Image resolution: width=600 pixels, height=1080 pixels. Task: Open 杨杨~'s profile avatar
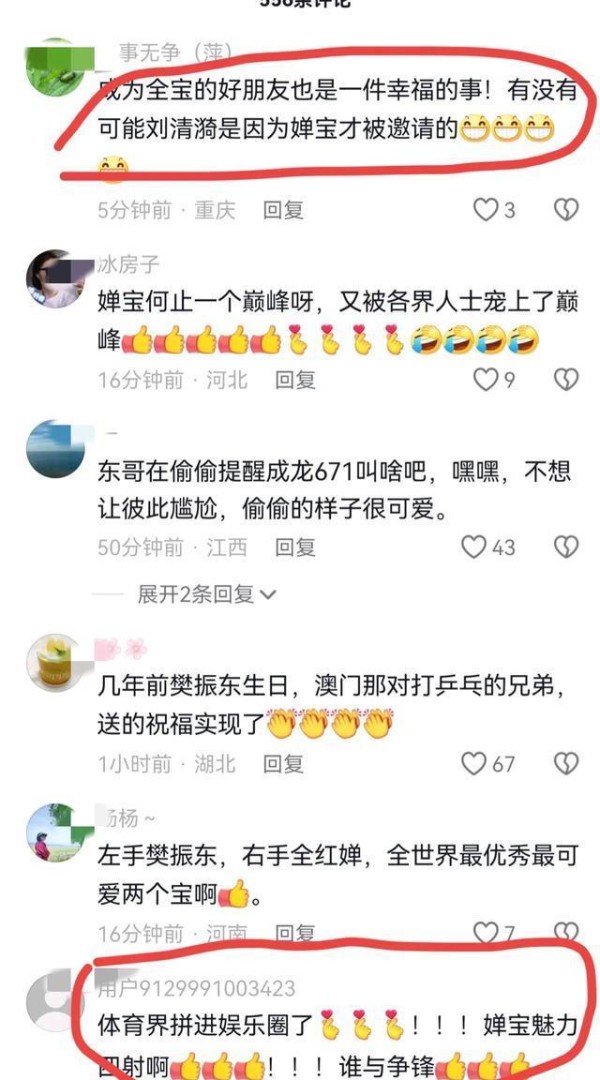[x=55, y=832]
